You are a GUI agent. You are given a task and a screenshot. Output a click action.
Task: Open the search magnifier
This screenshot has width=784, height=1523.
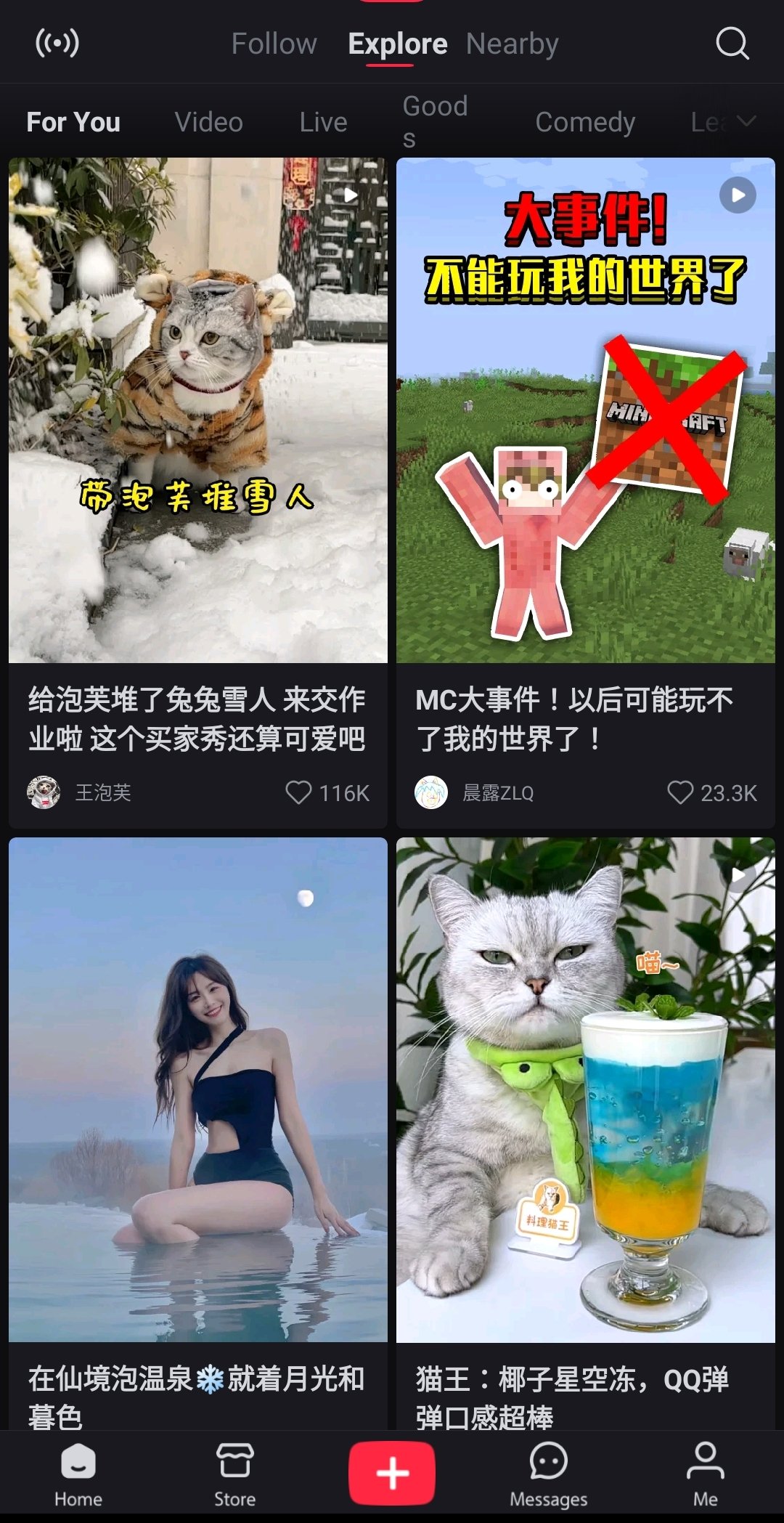[x=732, y=44]
